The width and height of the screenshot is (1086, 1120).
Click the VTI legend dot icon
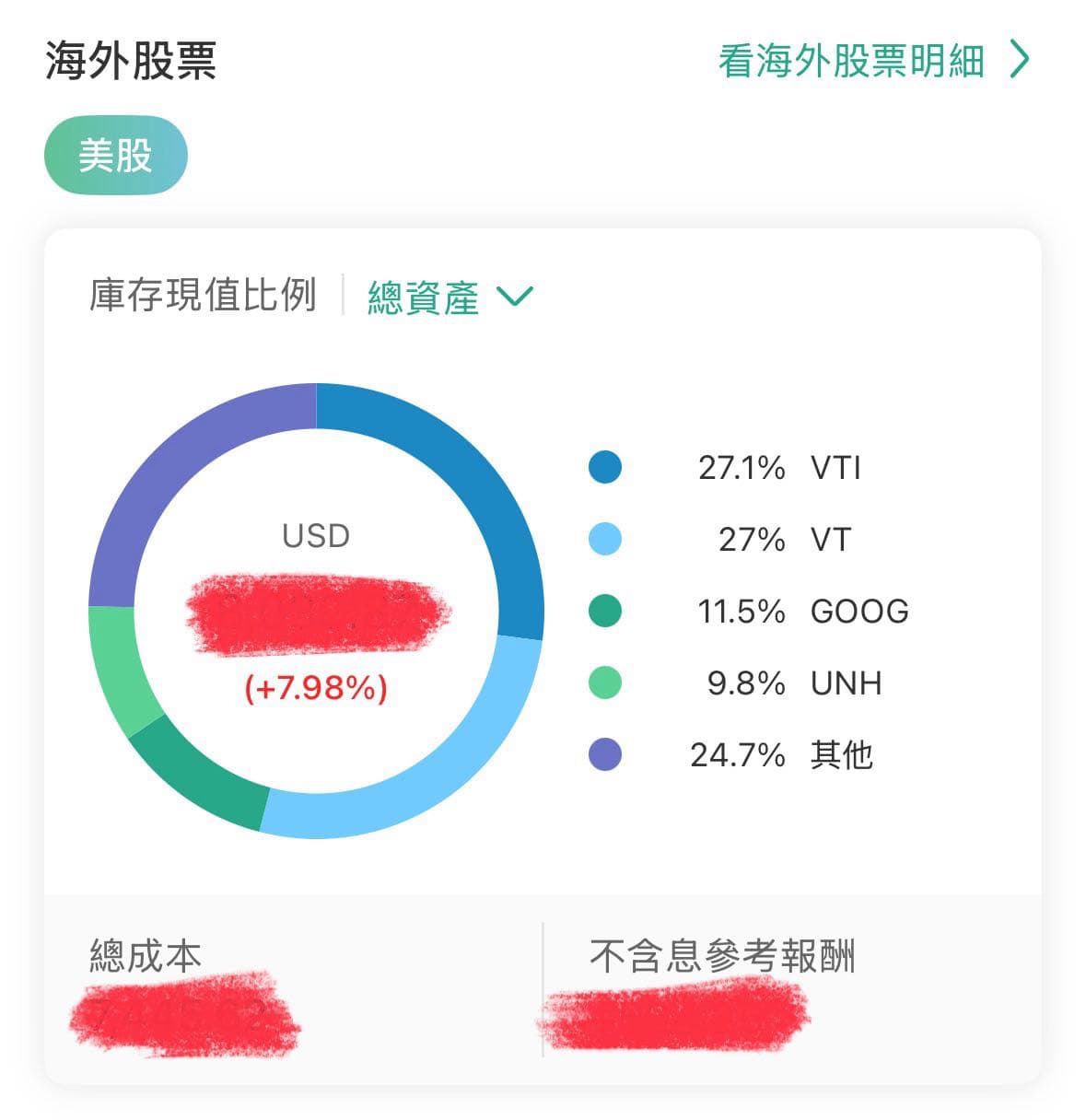click(605, 468)
